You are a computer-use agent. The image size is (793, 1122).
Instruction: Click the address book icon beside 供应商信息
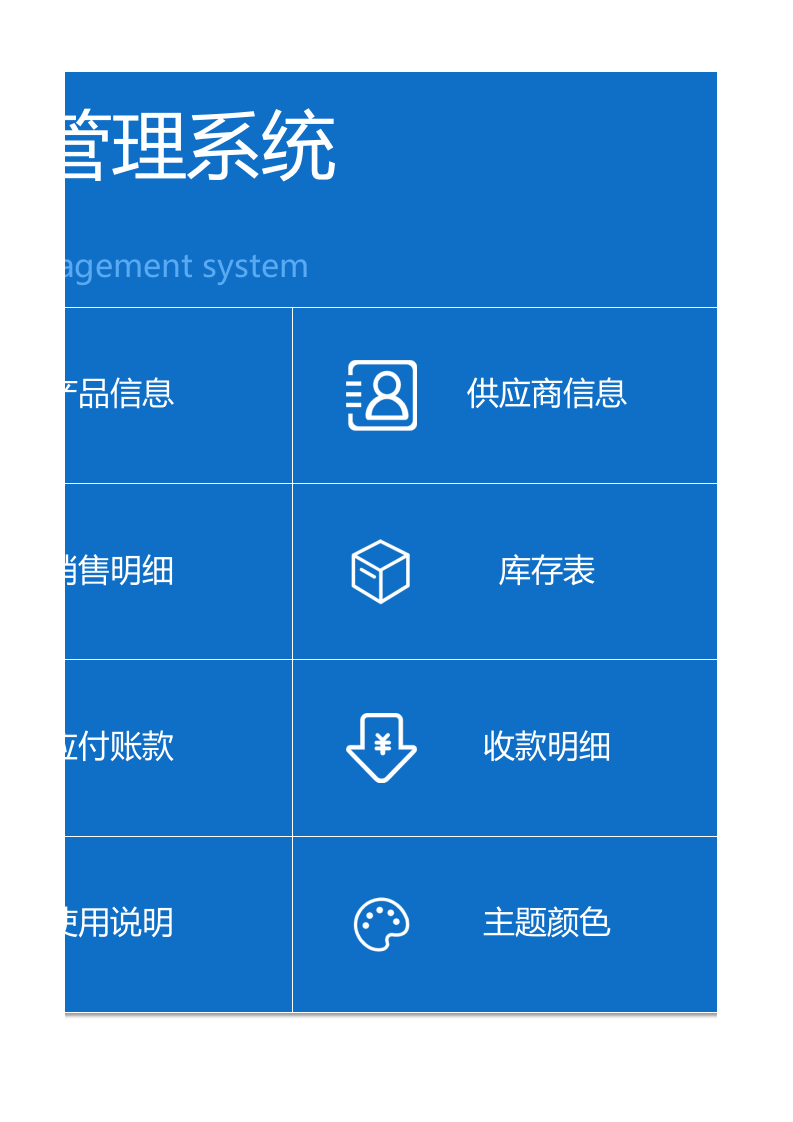tap(381, 393)
